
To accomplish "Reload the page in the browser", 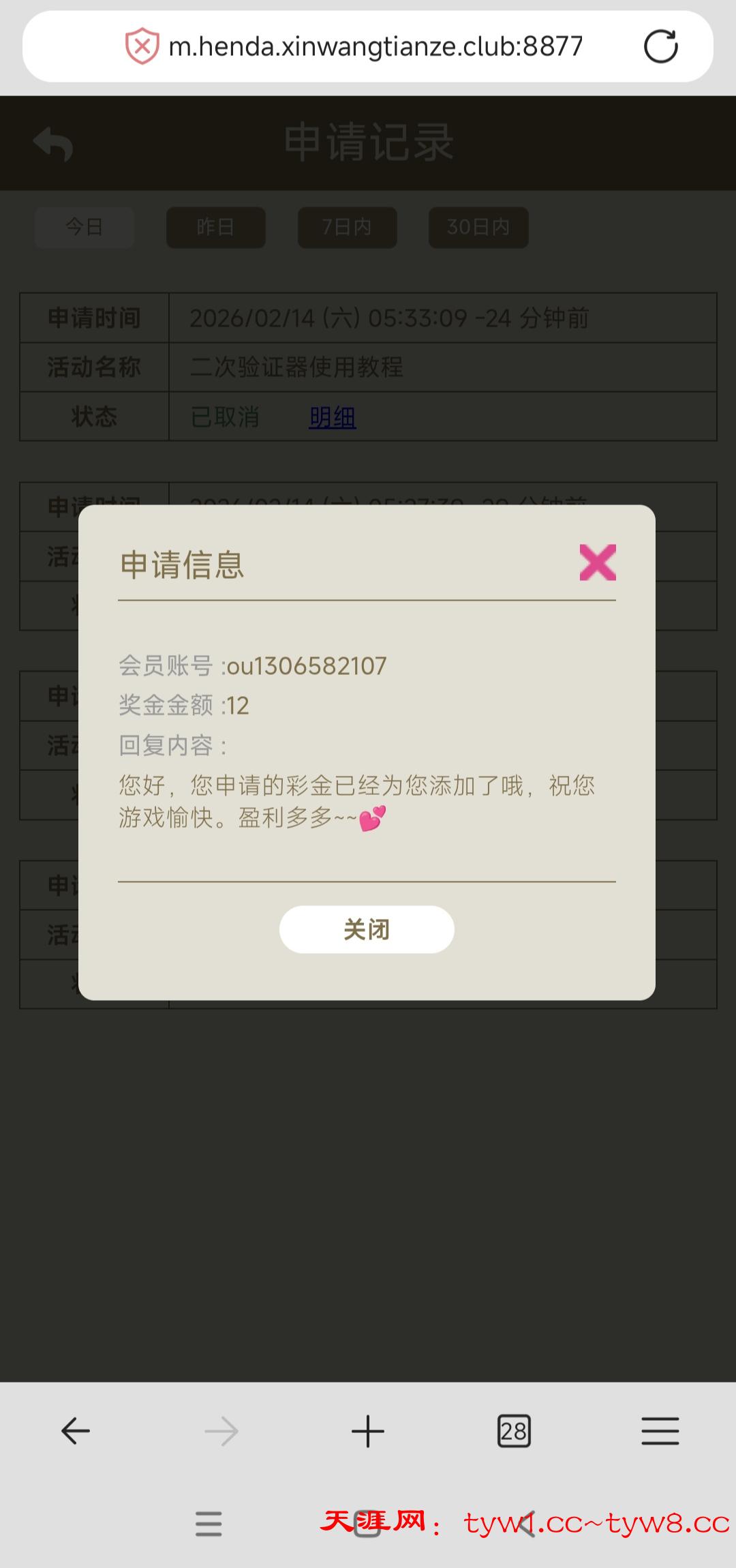I will 660,46.
